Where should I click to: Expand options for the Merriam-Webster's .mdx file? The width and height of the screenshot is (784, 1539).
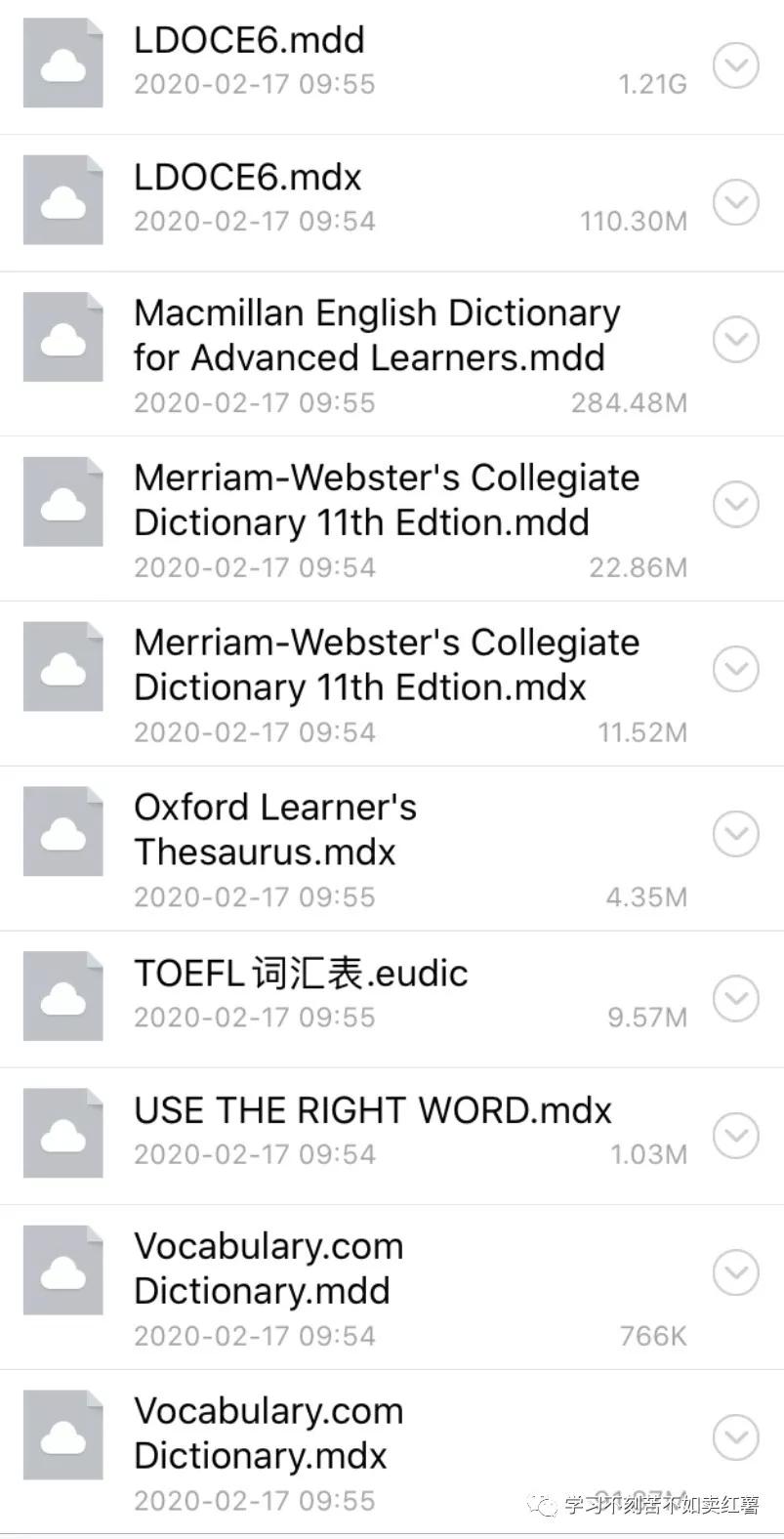coord(735,669)
